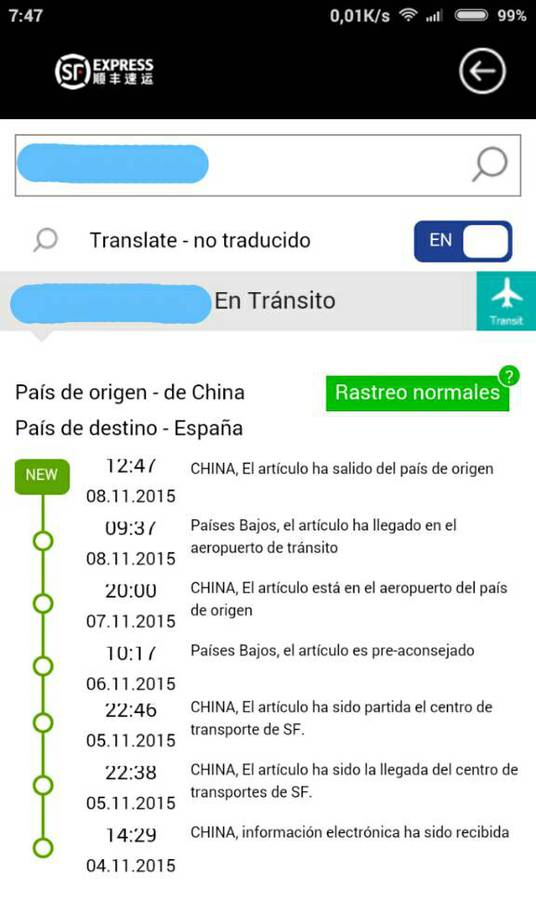The image size is (536, 900).
Task: Open the Rastreo normales help question mark
Action: coord(508,376)
